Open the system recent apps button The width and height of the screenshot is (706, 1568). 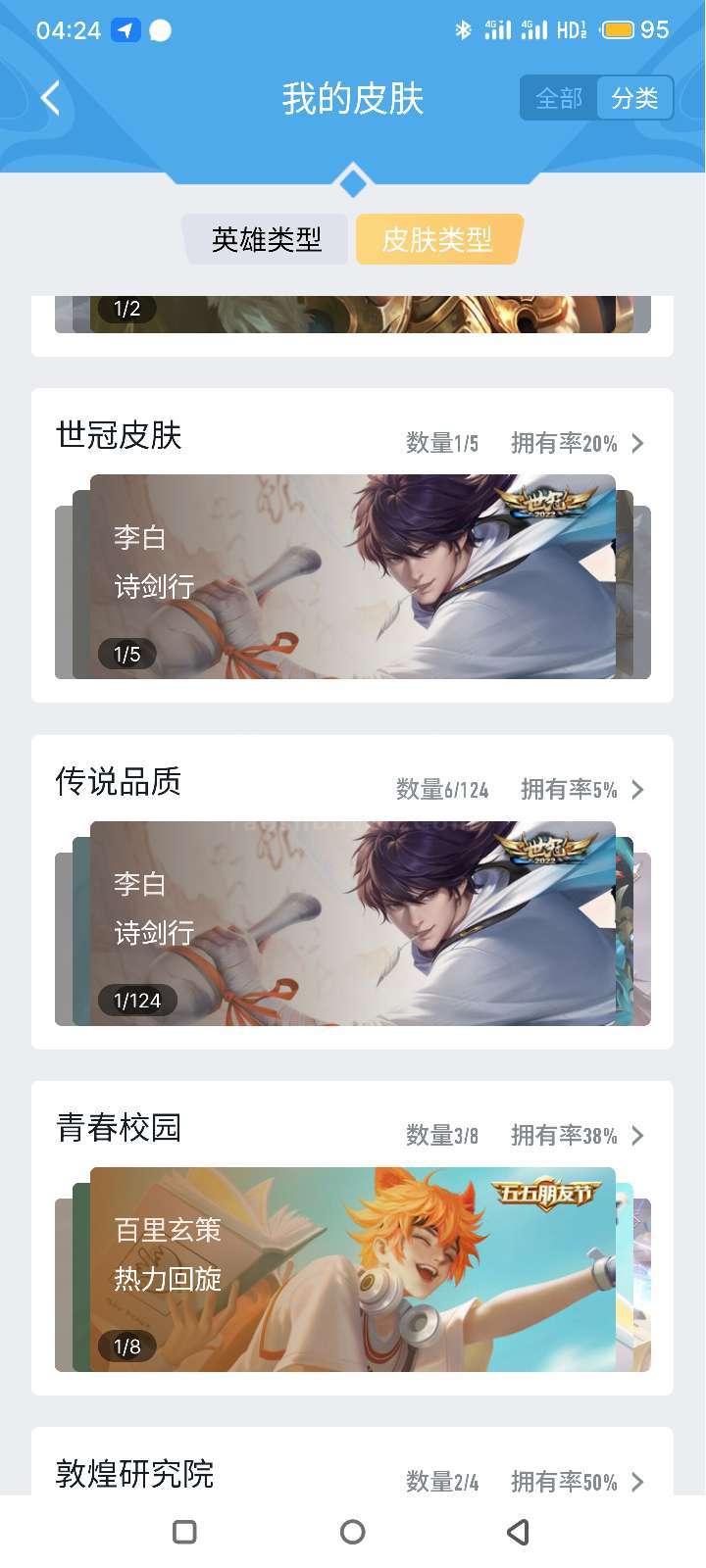click(x=184, y=1532)
